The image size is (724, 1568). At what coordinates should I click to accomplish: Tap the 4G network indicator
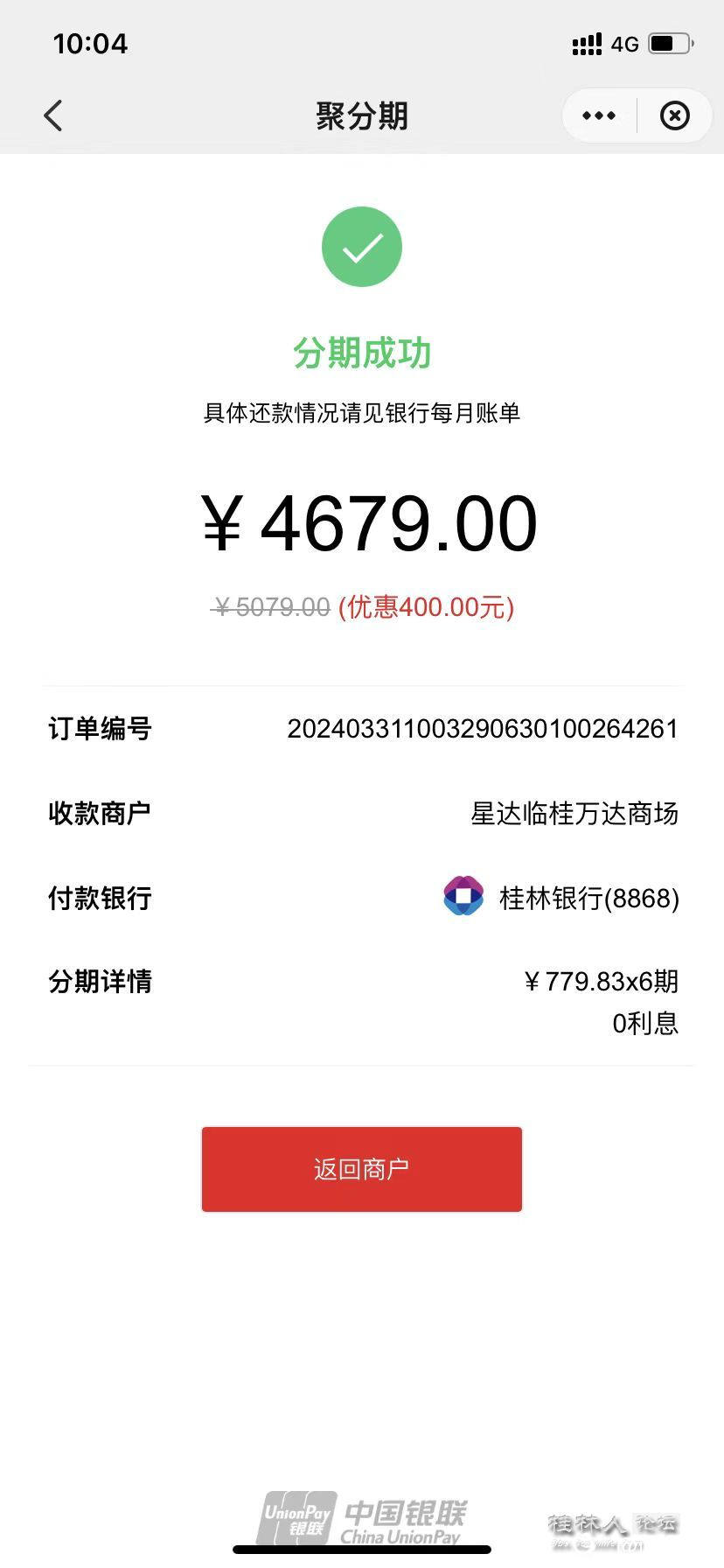(626, 43)
